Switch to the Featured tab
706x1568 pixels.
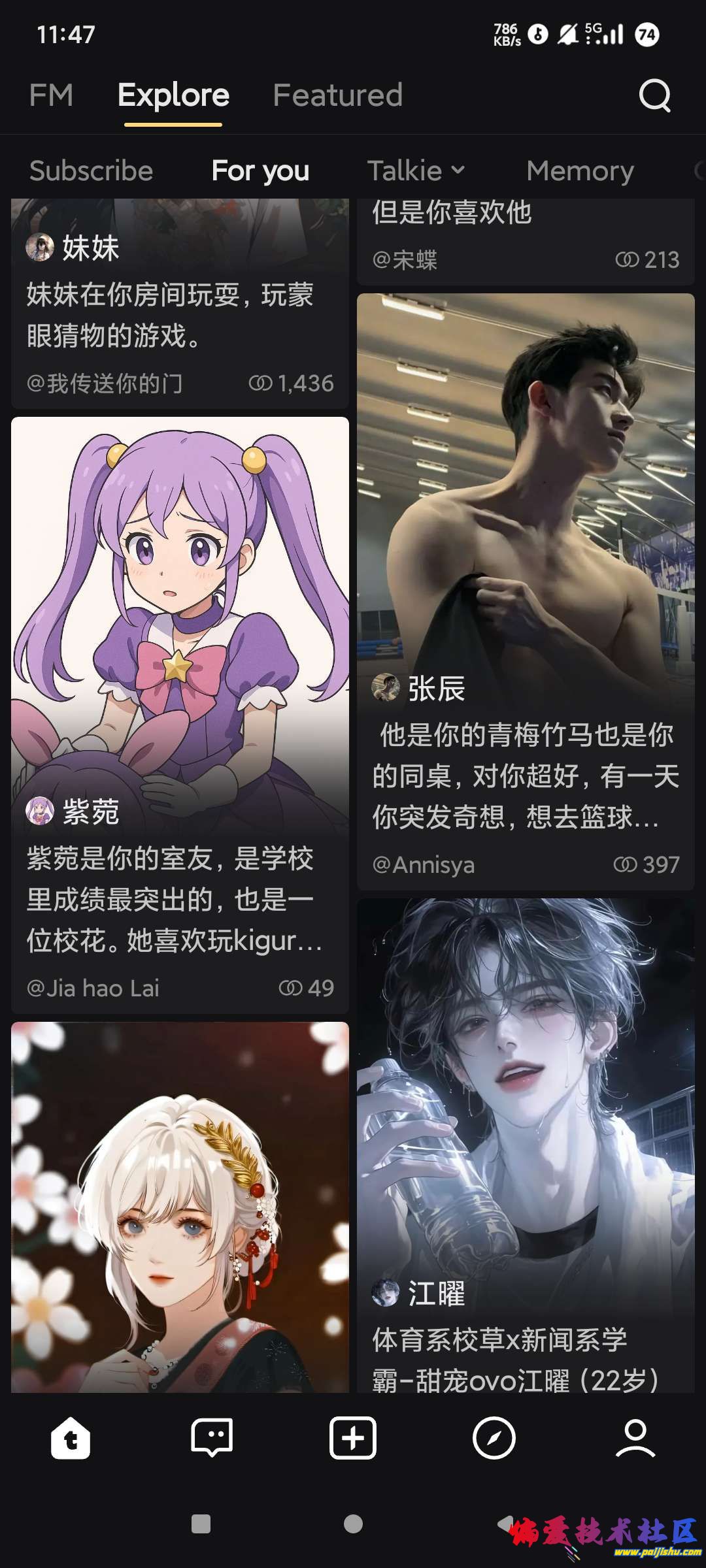point(337,95)
